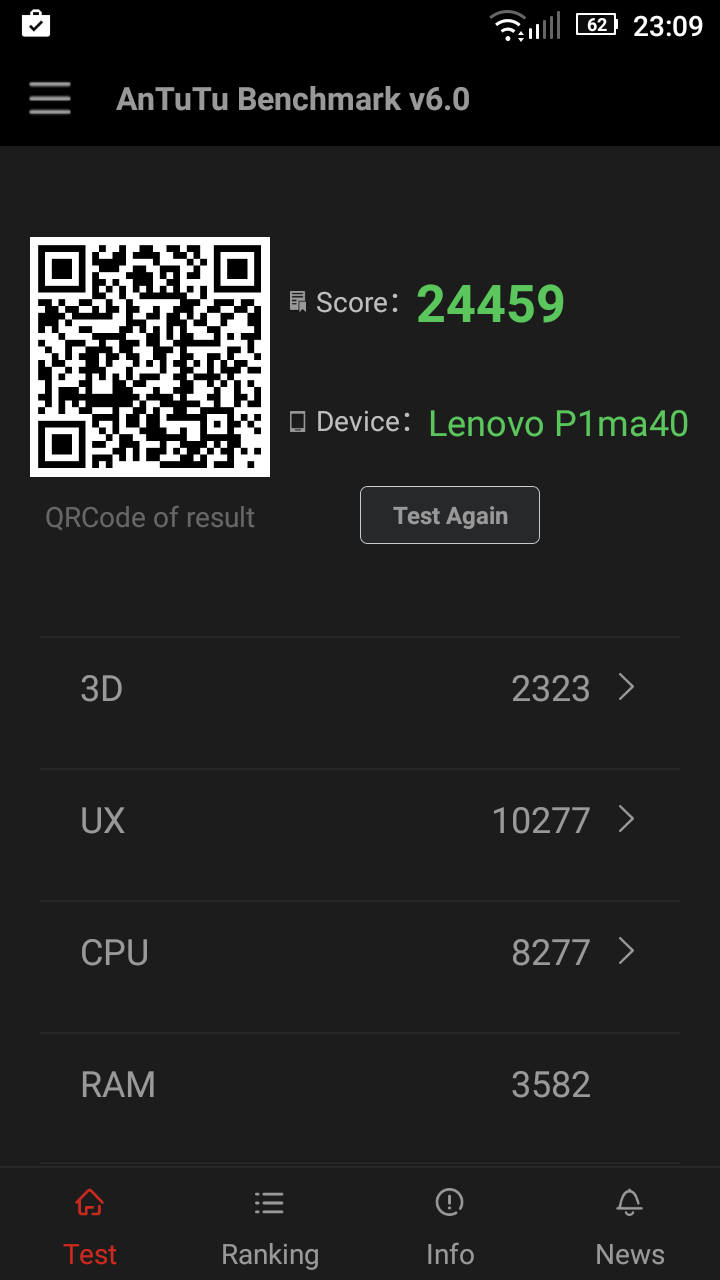Tap the Test Again button
This screenshot has width=720, height=1280.
(450, 515)
